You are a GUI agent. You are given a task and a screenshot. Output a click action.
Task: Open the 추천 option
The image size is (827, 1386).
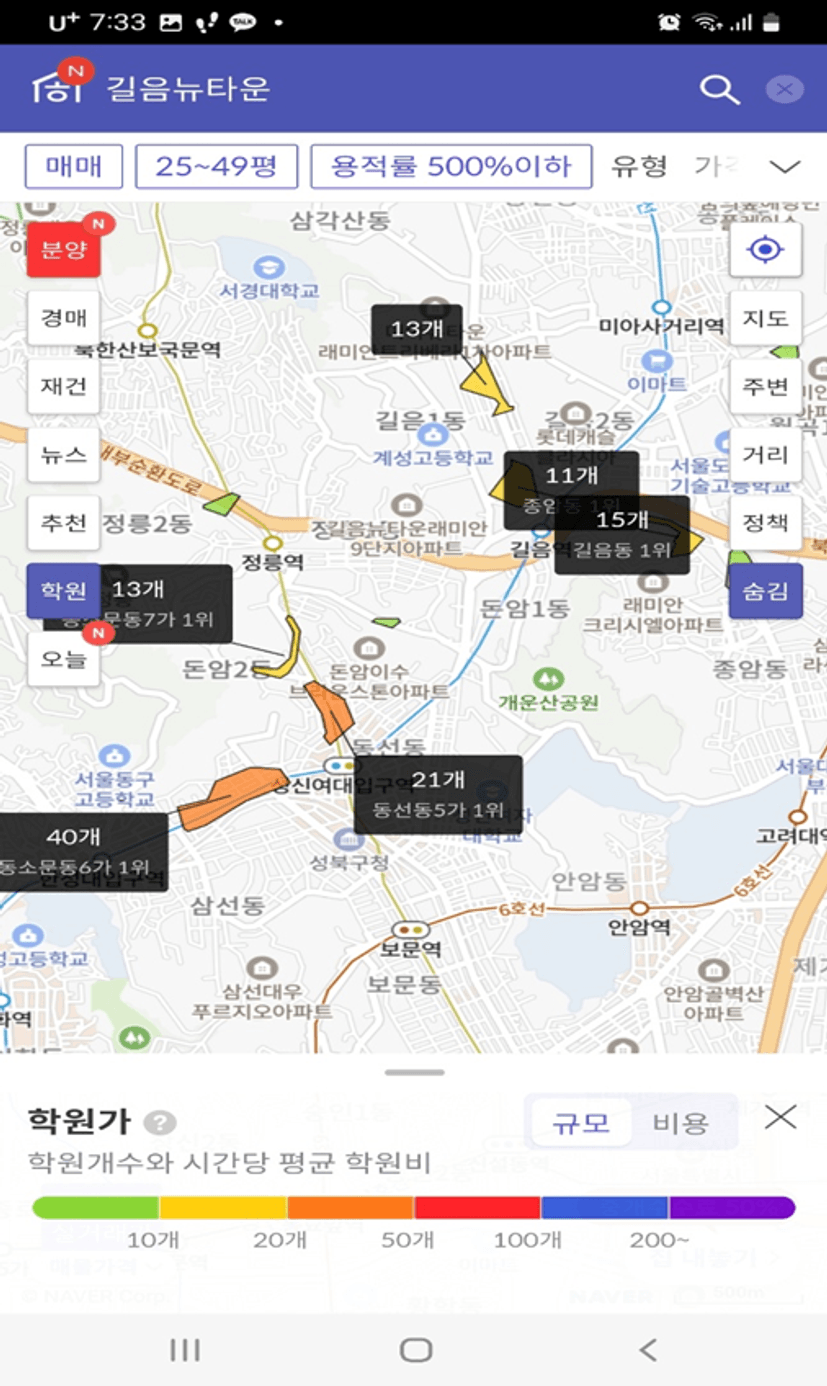64,522
